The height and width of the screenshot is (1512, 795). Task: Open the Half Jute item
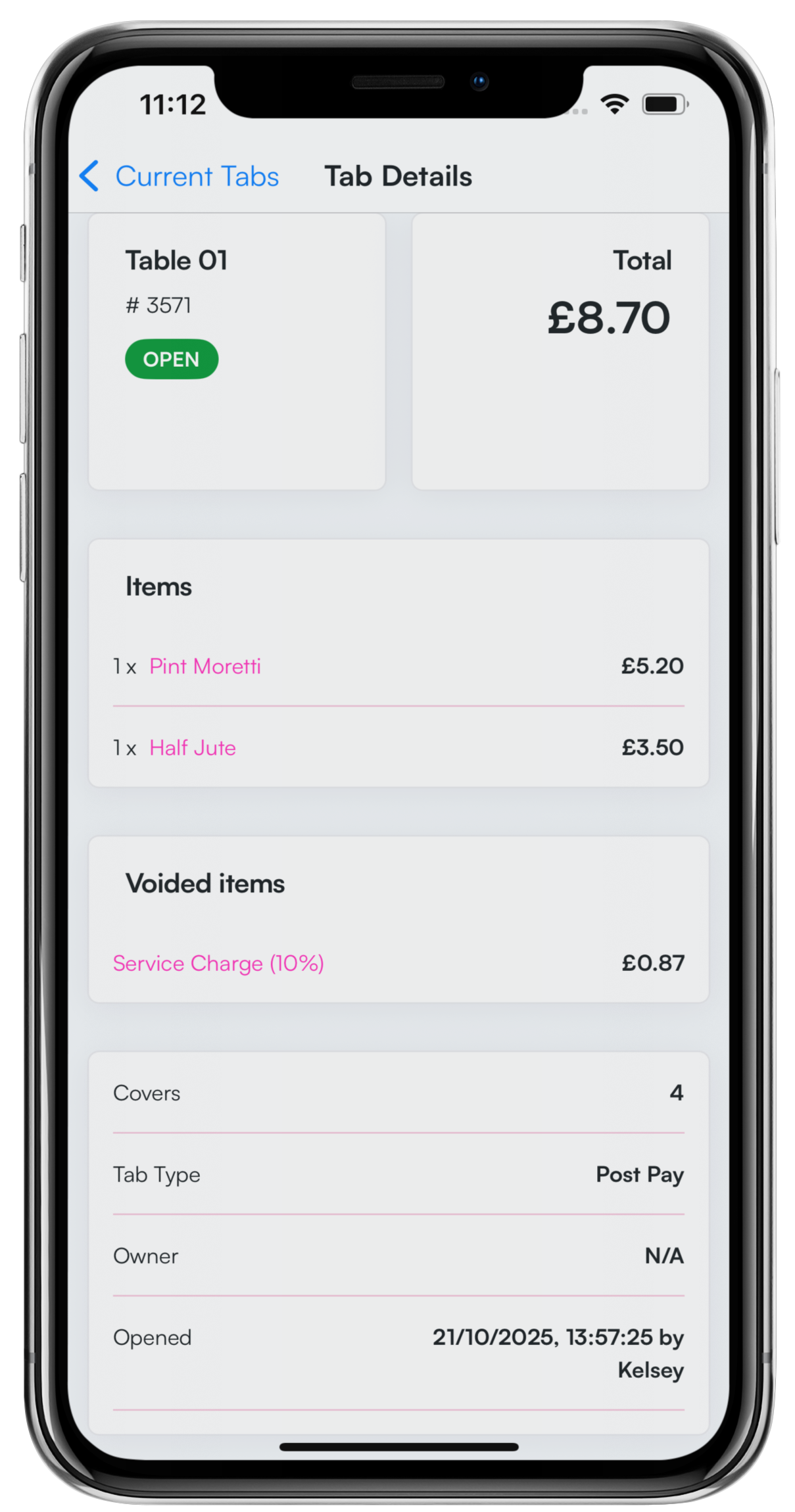coord(192,747)
